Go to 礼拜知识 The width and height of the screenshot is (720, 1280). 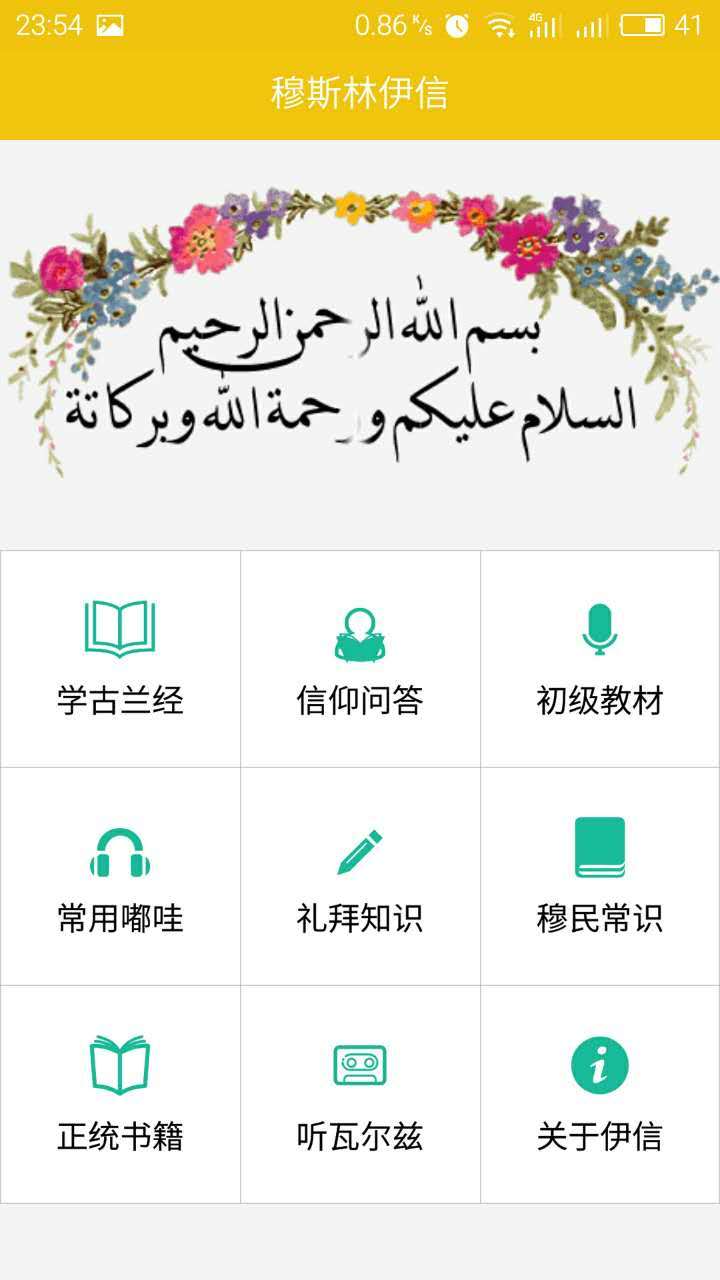(360, 877)
